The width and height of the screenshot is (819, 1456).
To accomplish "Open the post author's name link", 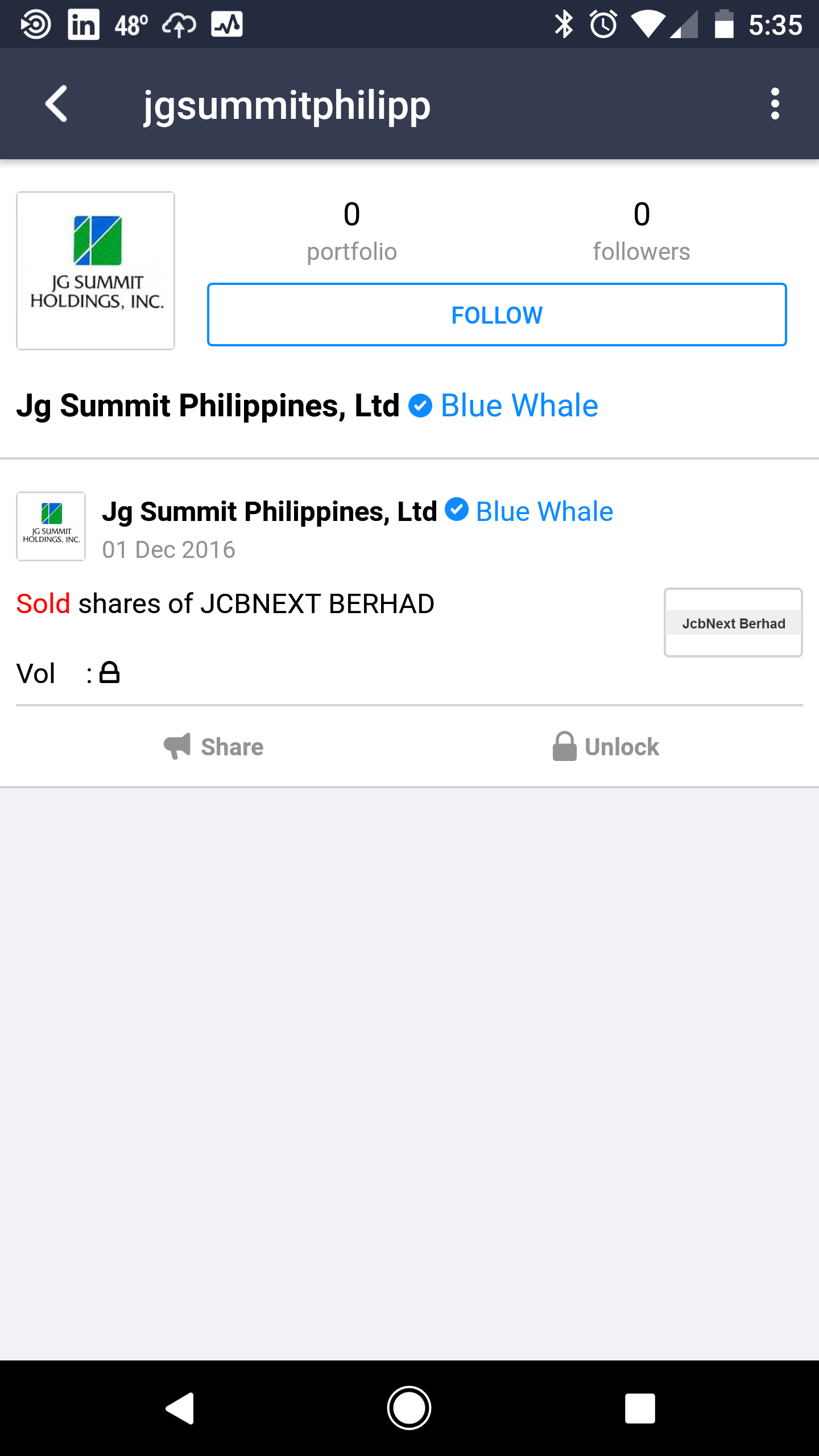I will click(270, 511).
